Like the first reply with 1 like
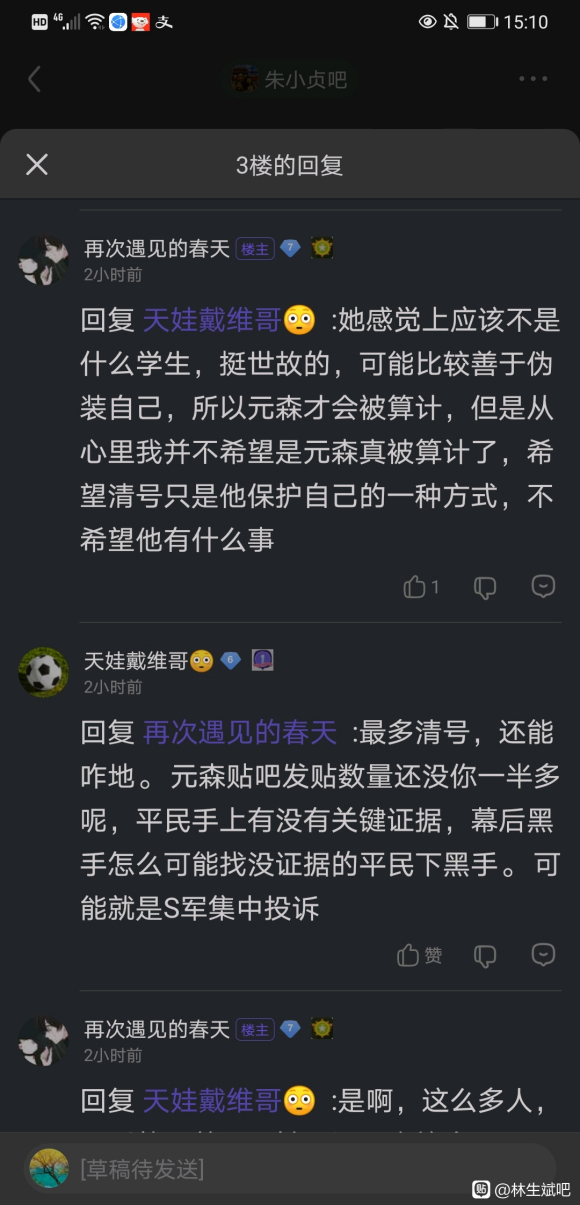The image size is (580, 1205). pos(421,587)
